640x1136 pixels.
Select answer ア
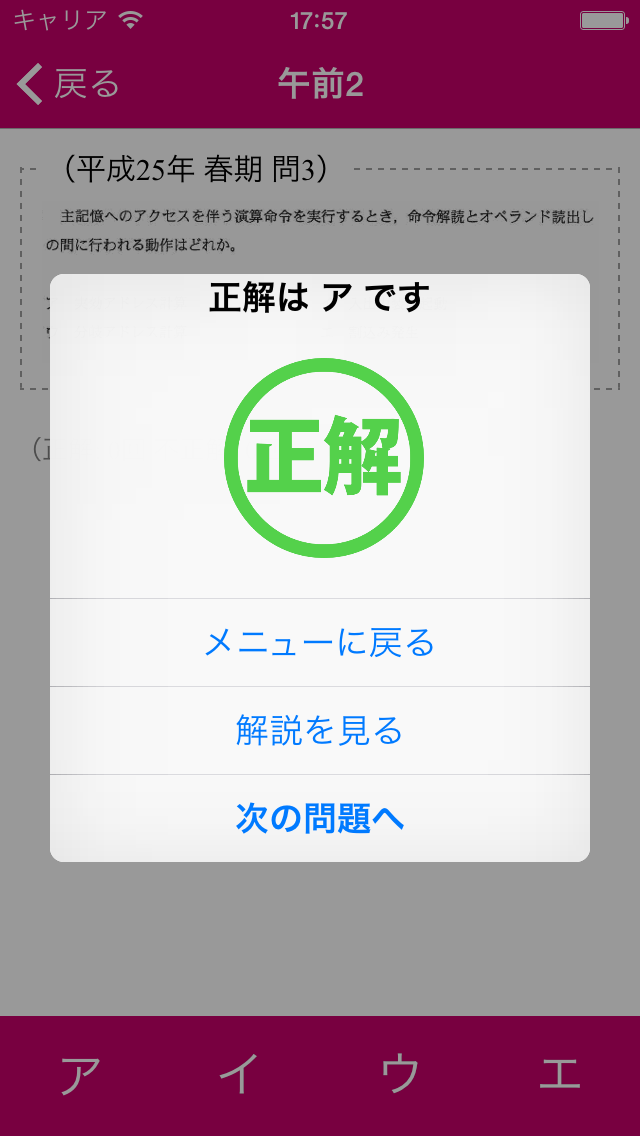point(80,1075)
